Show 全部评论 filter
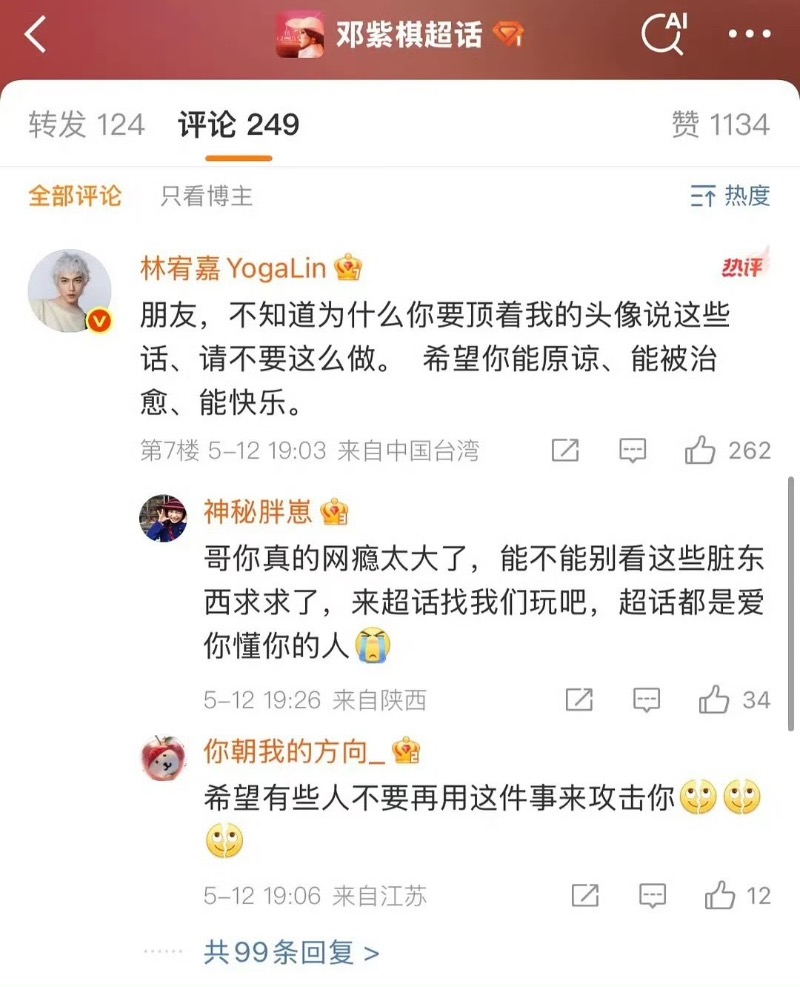The image size is (800, 987). click(x=75, y=195)
